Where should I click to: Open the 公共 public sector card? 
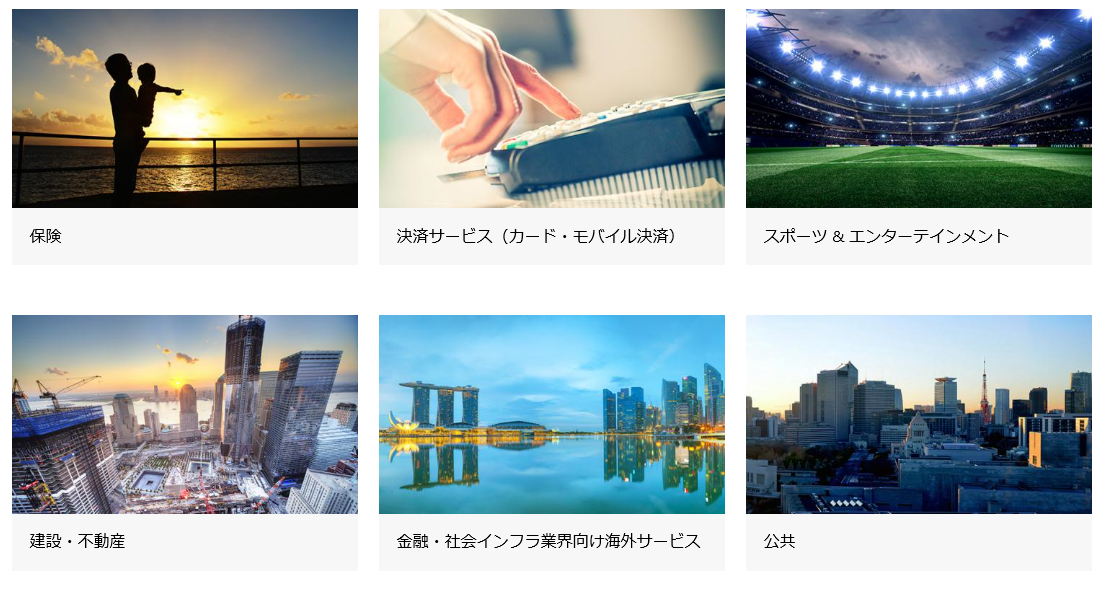pos(918,442)
